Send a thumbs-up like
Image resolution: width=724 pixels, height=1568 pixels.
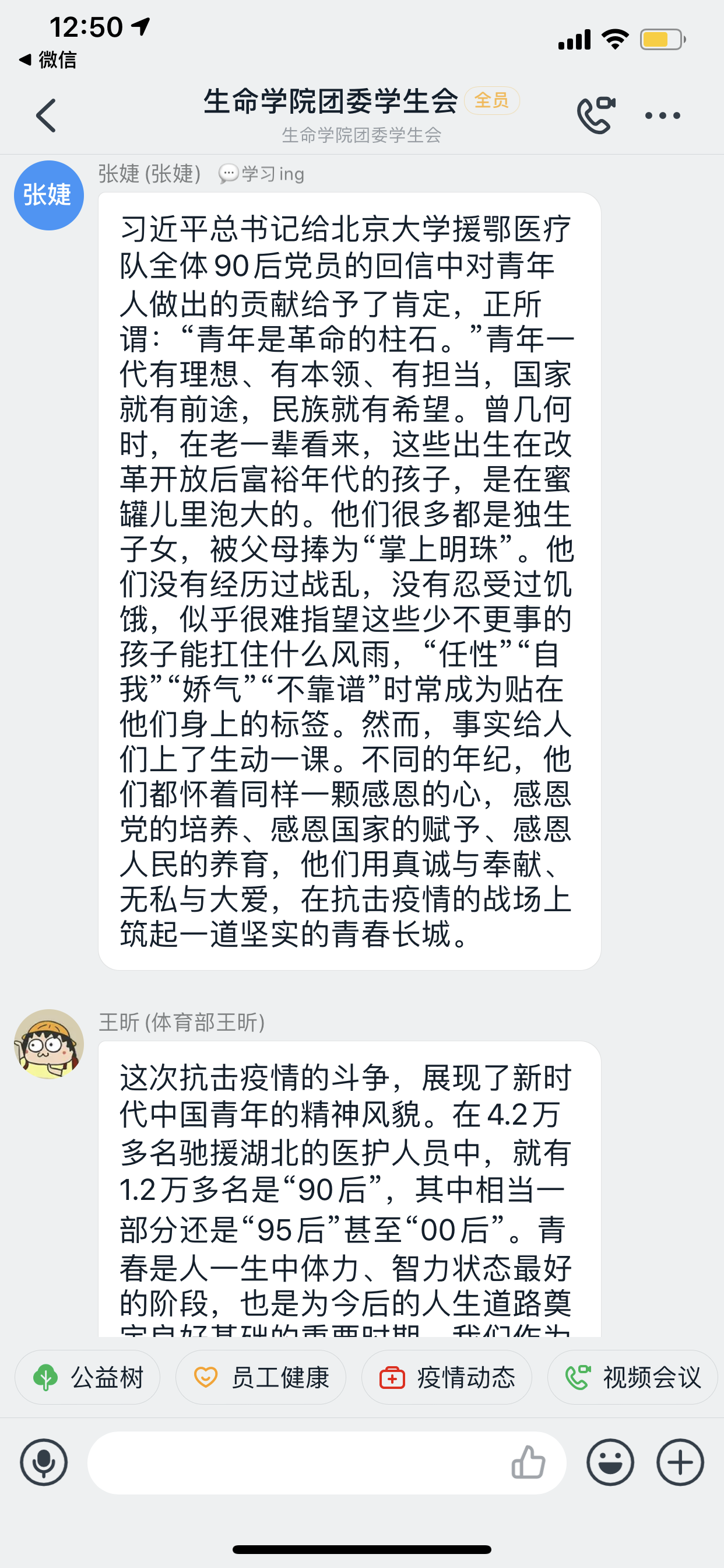(x=528, y=1462)
